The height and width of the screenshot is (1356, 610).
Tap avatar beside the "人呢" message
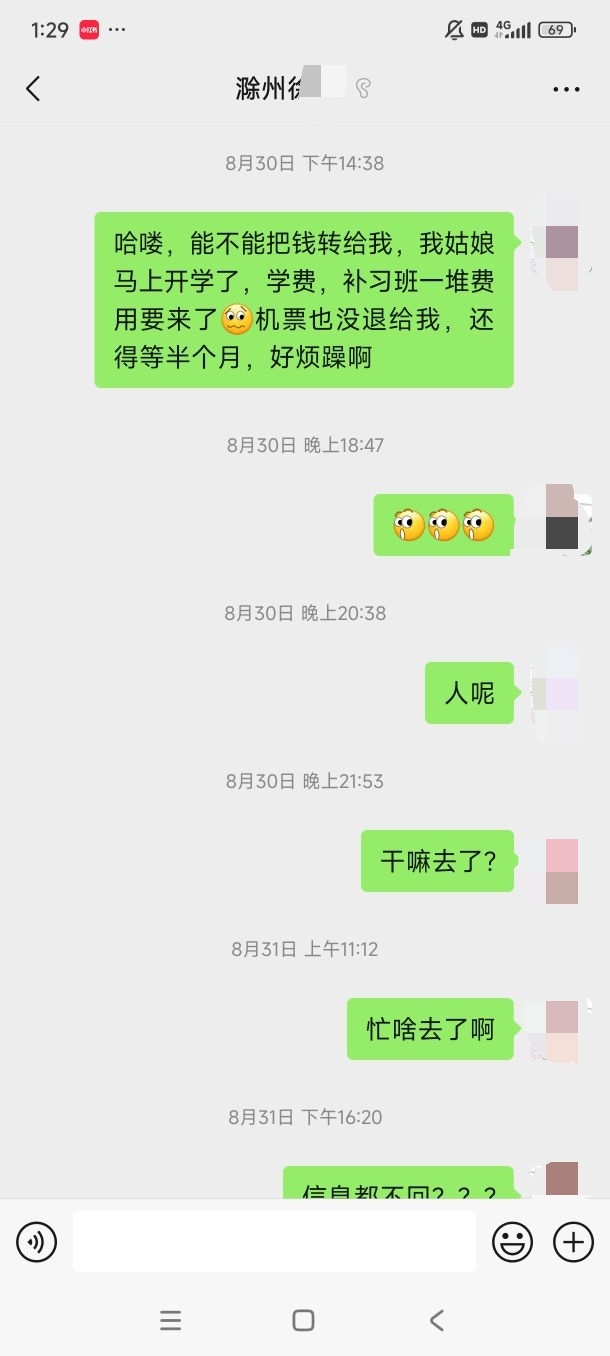[556, 693]
